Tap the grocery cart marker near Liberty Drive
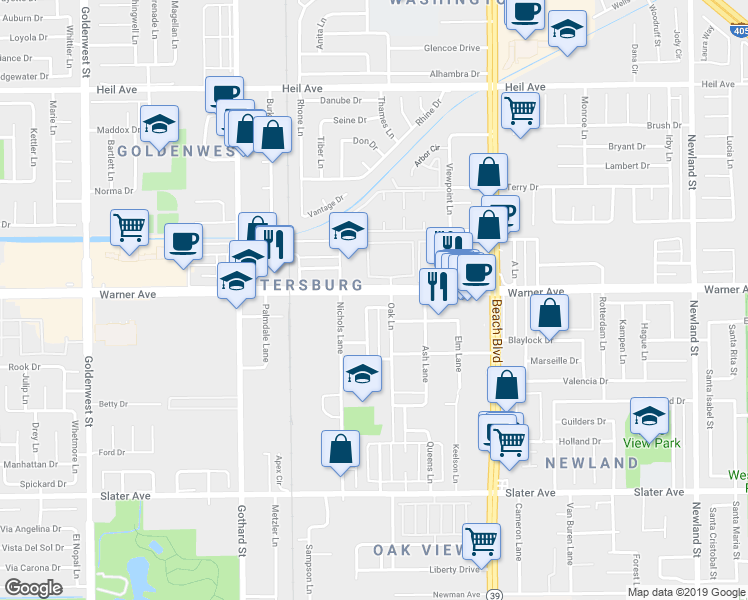The image size is (748, 600). (481, 542)
